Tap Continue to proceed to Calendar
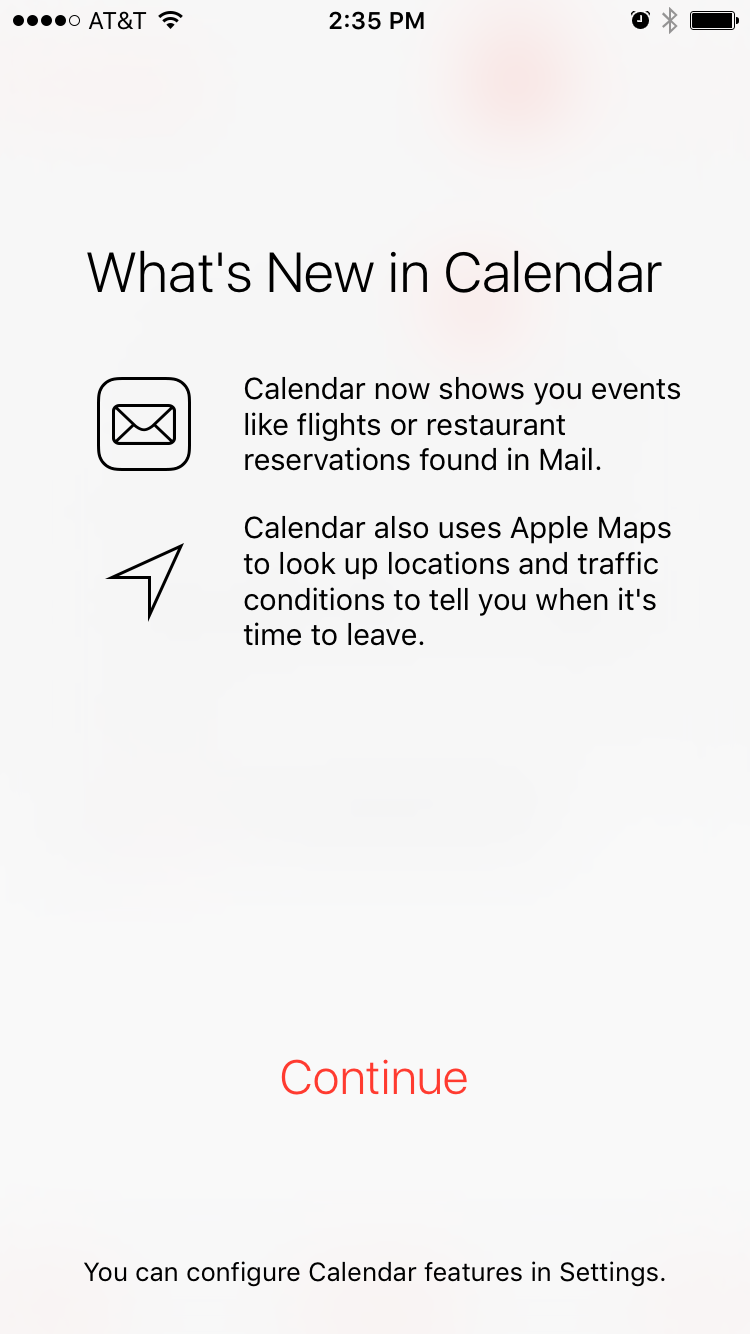The width and height of the screenshot is (750, 1334). 374,1077
